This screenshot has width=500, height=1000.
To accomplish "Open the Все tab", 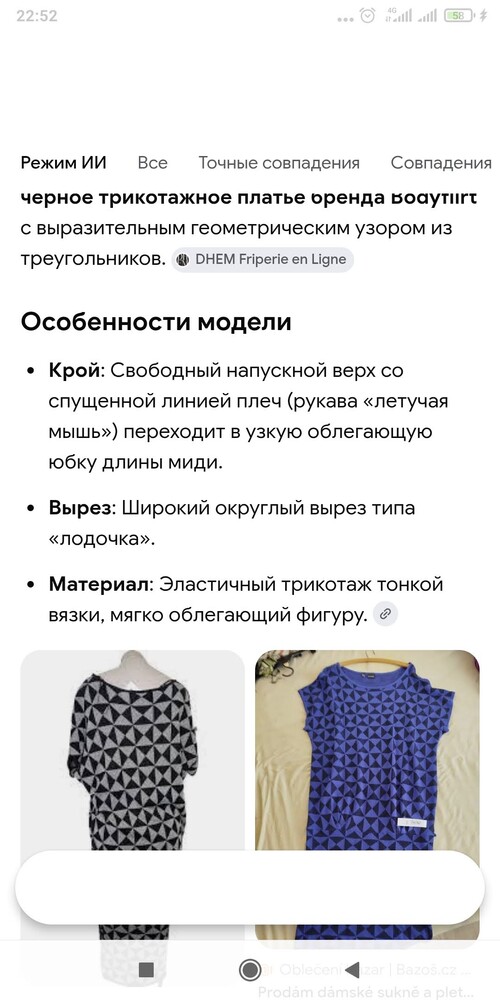I will 152,163.
